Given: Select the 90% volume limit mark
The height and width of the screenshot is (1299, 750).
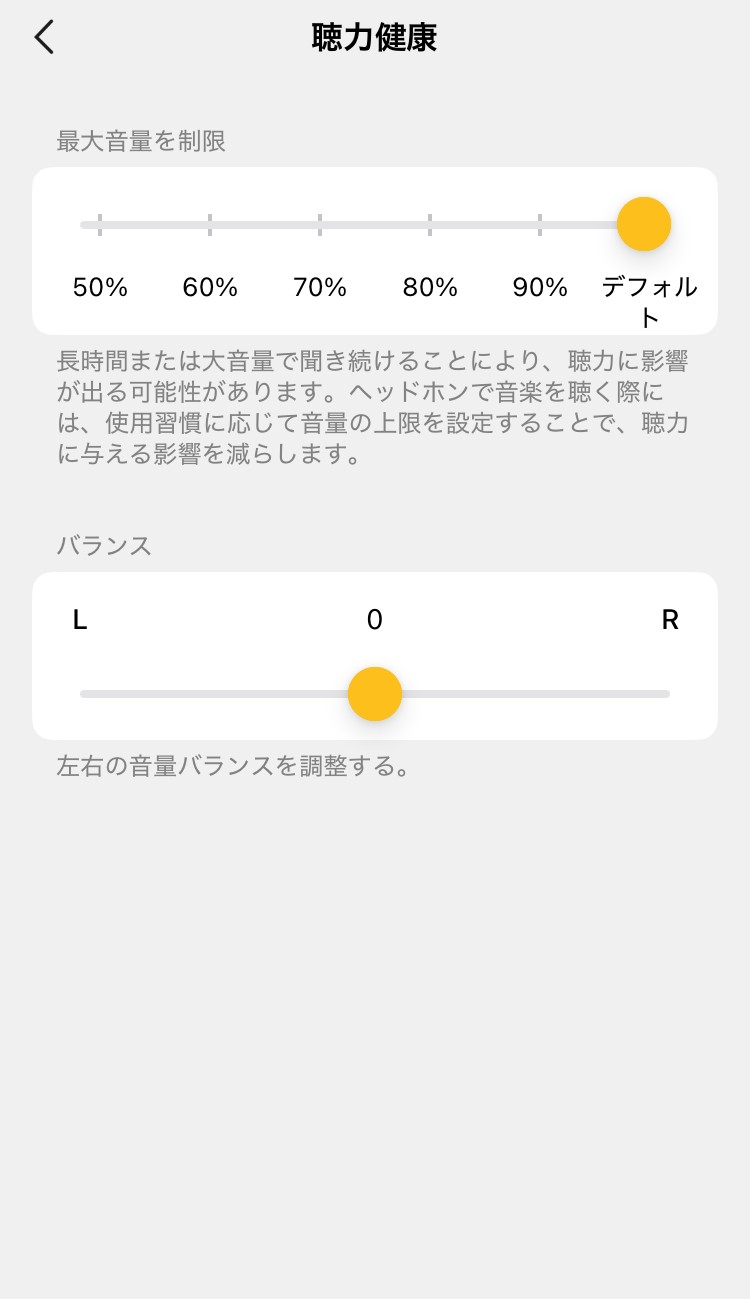Looking at the screenshot, I should coord(540,224).
